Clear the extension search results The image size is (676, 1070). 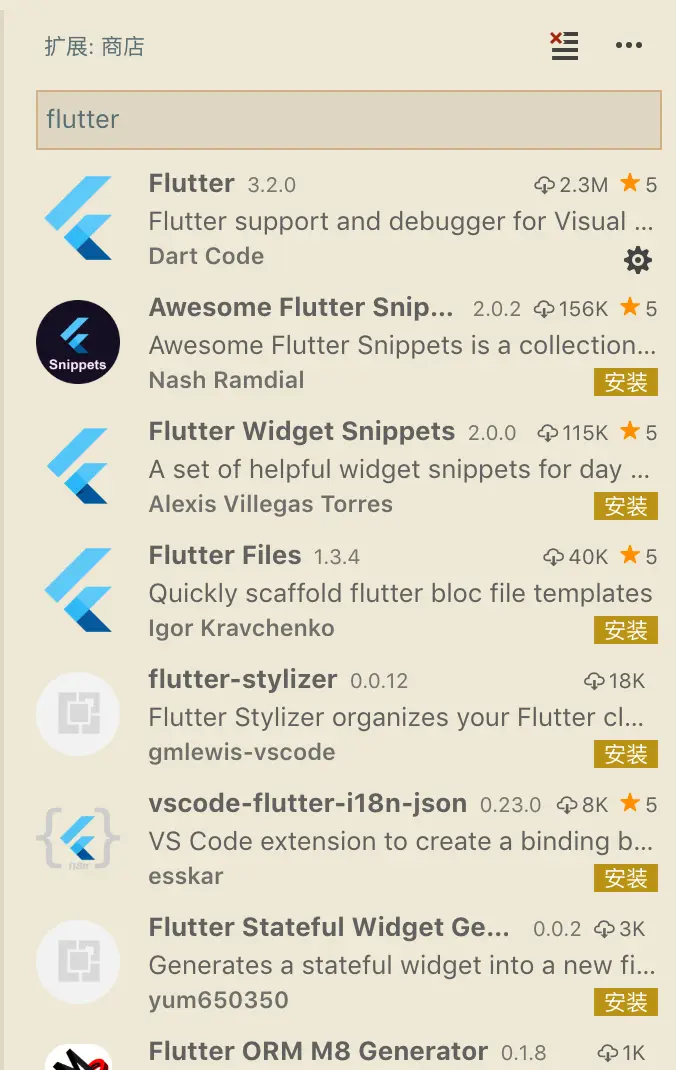(565, 46)
